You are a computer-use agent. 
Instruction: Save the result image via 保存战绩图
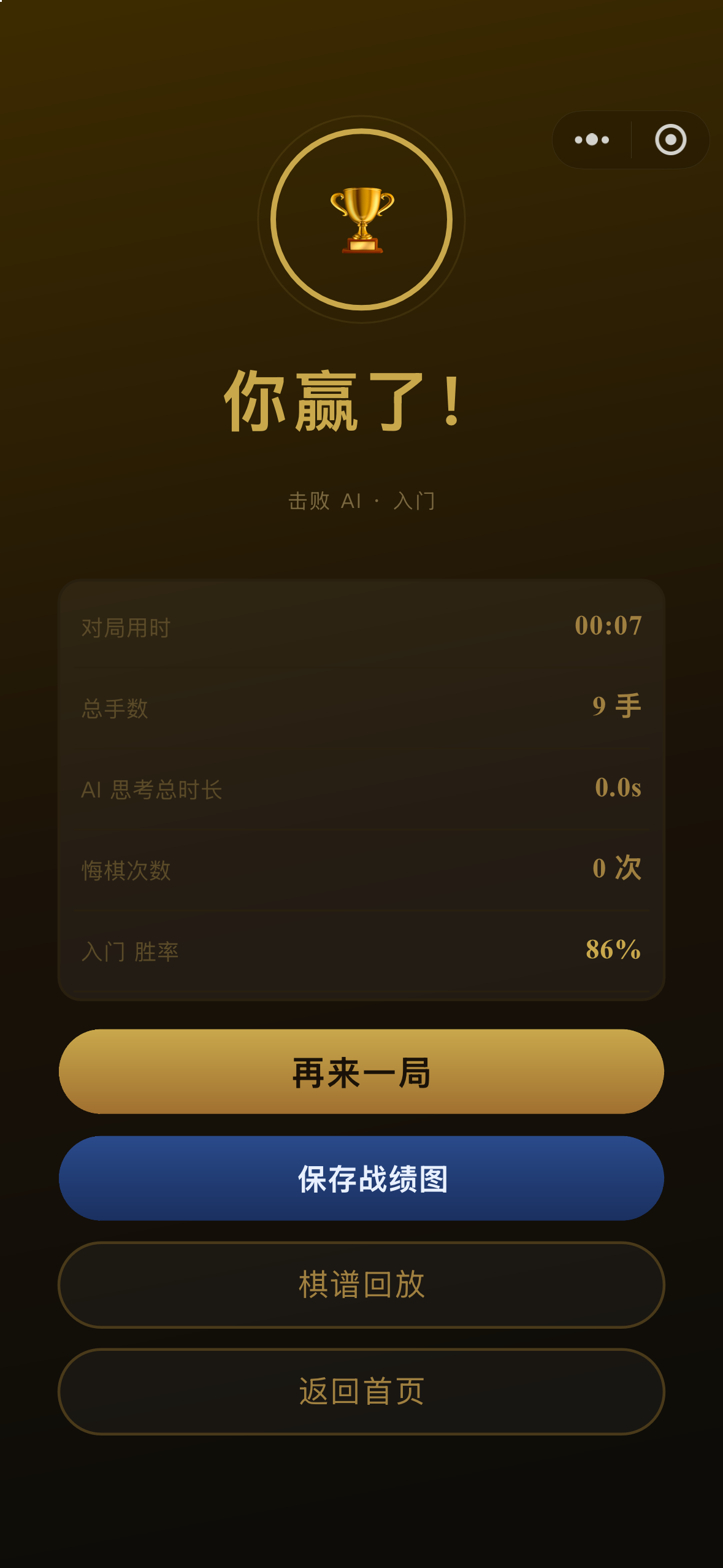[x=361, y=1178]
